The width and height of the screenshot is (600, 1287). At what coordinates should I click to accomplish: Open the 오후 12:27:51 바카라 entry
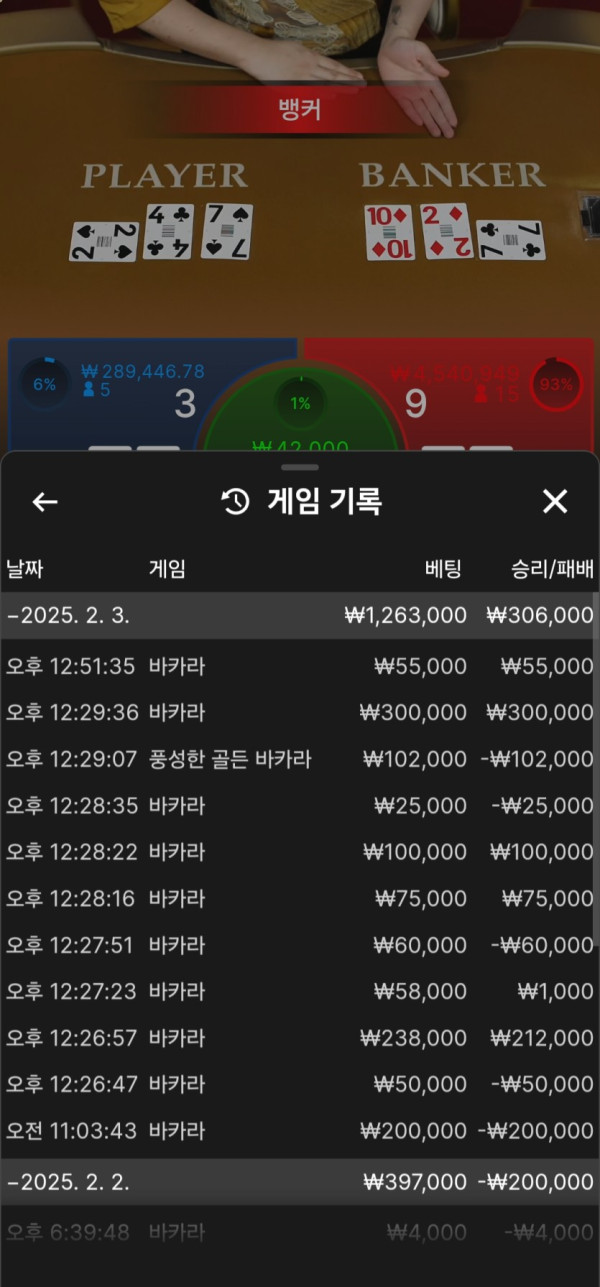[x=300, y=945]
